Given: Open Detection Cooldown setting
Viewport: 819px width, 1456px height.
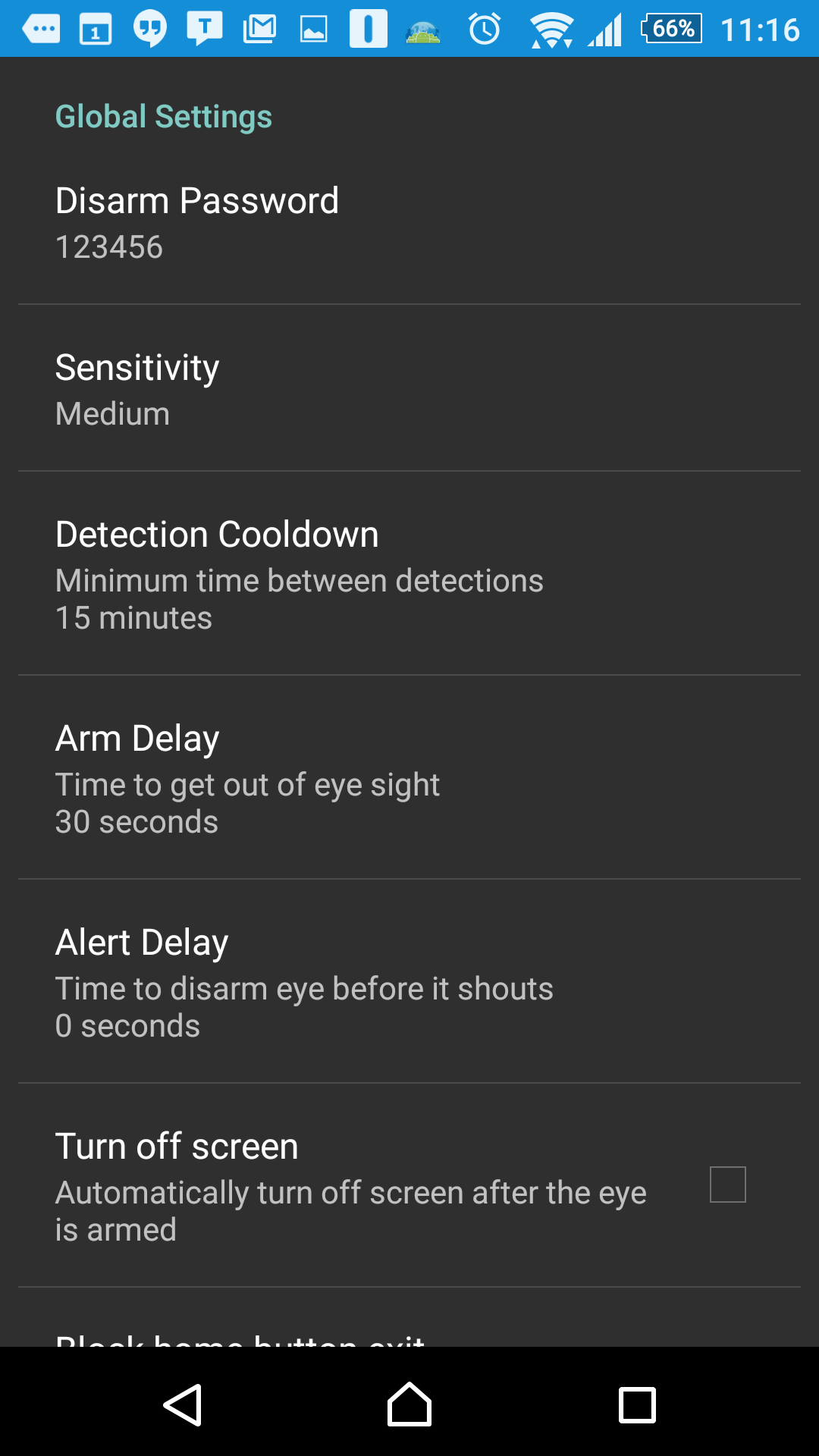Looking at the screenshot, I should (x=409, y=573).
